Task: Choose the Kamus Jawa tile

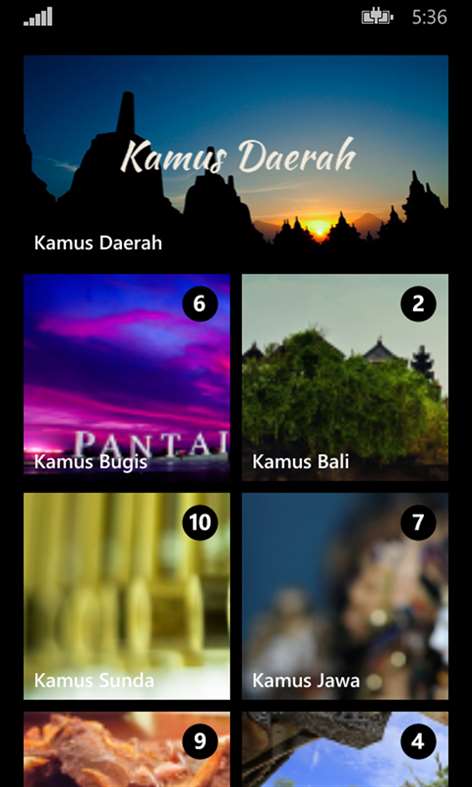Action: tap(345, 596)
